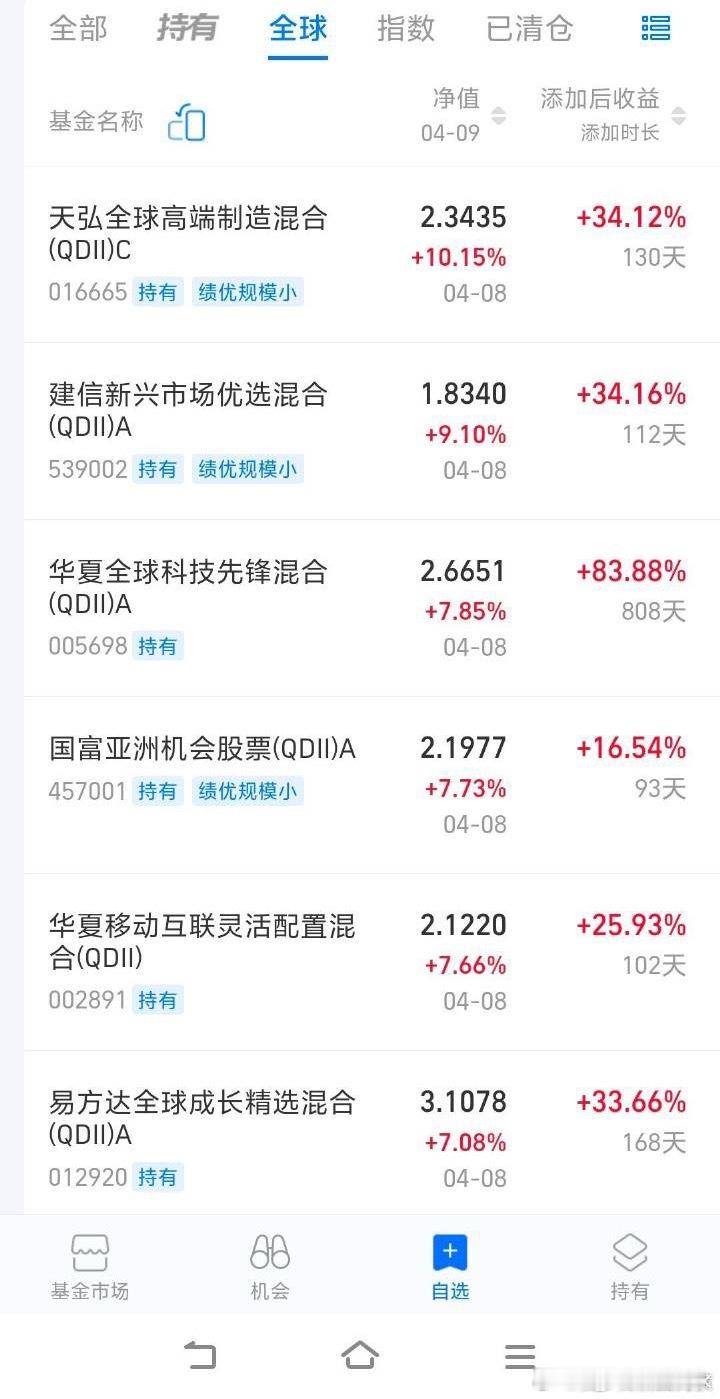
Task: Open holdings via the 持有 diamond icon
Action: [629, 1250]
